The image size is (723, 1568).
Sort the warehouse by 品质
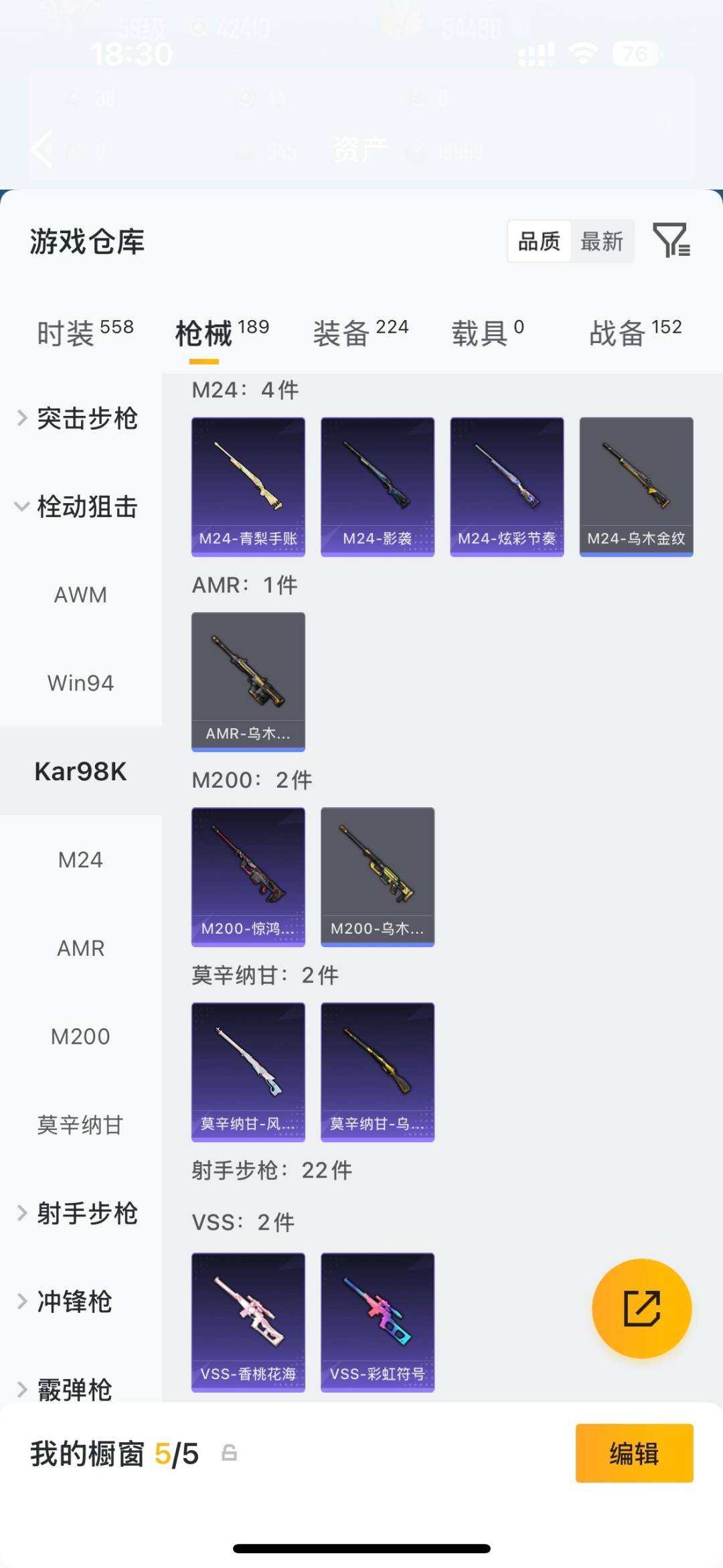tap(539, 241)
